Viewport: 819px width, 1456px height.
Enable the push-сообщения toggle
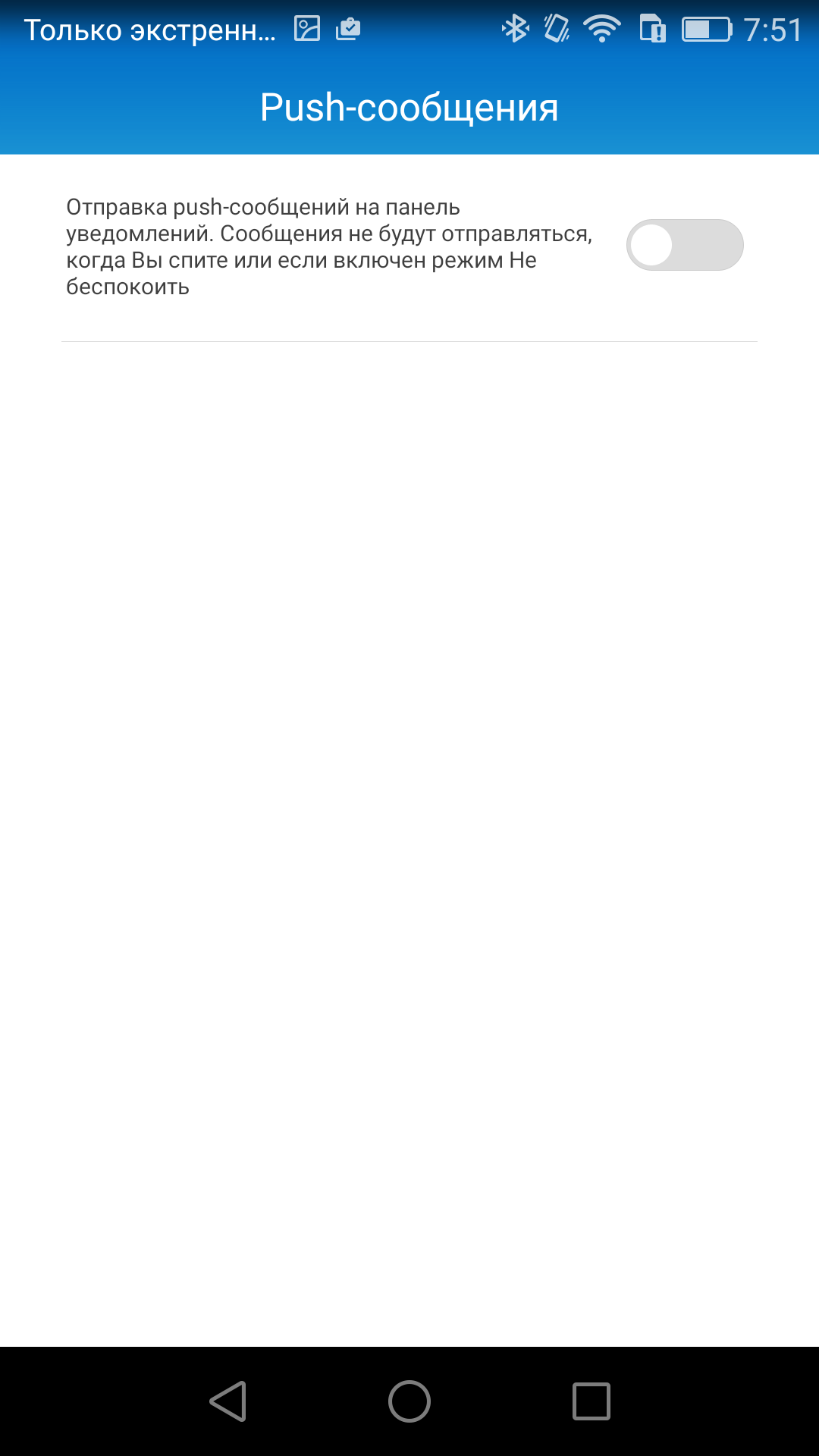pyautogui.click(x=684, y=245)
